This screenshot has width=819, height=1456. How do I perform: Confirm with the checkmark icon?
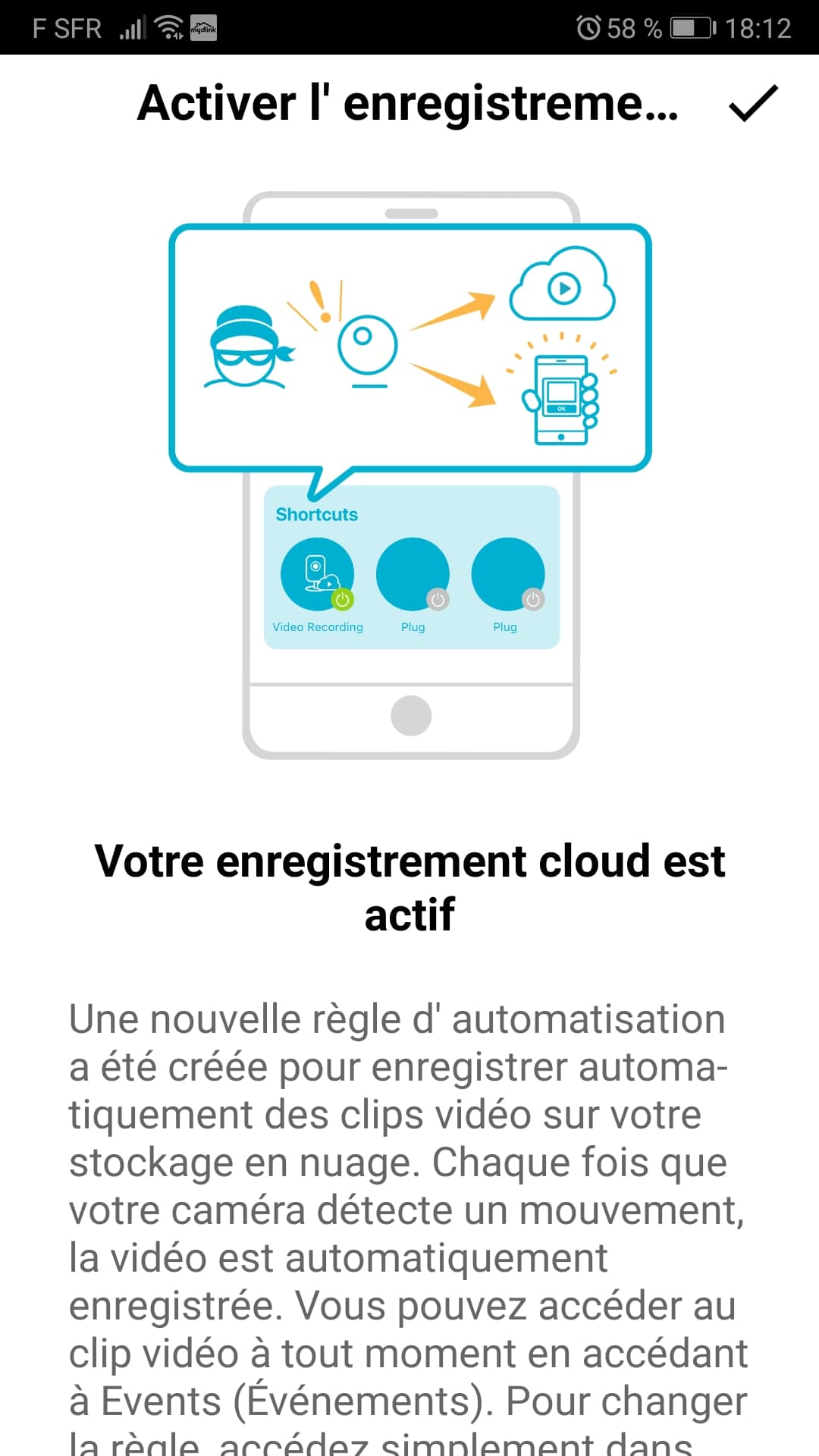[x=752, y=104]
